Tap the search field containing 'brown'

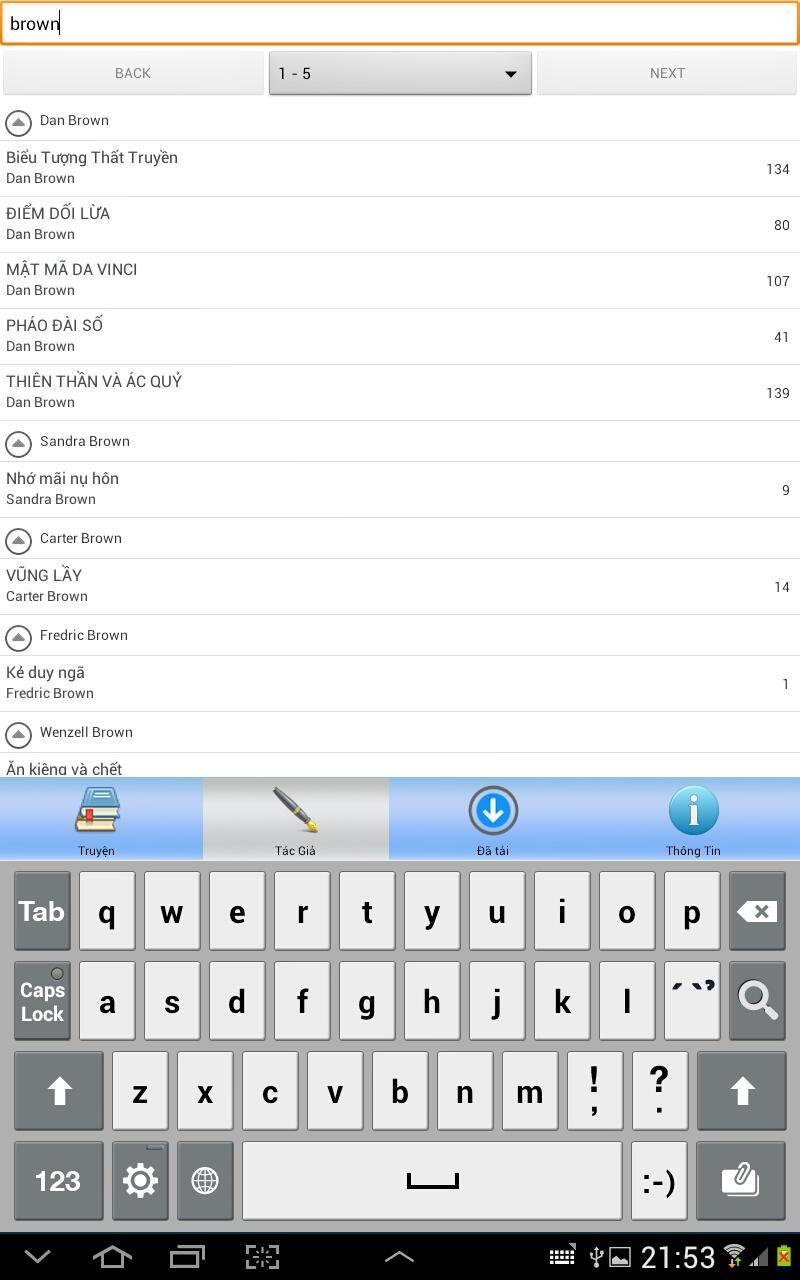click(400, 23)
